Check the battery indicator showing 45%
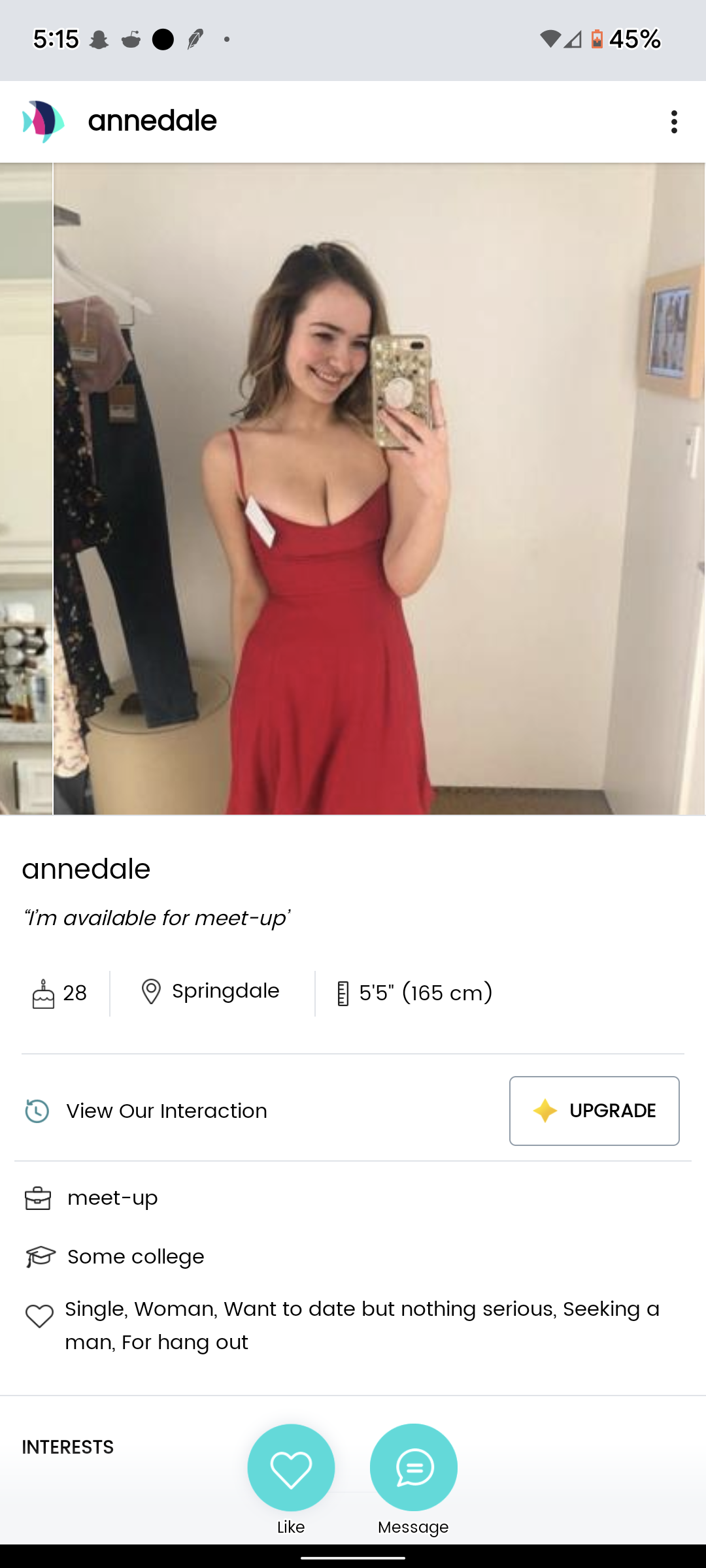Screen dimensions: 706x1568 click(x=596, y=39)
